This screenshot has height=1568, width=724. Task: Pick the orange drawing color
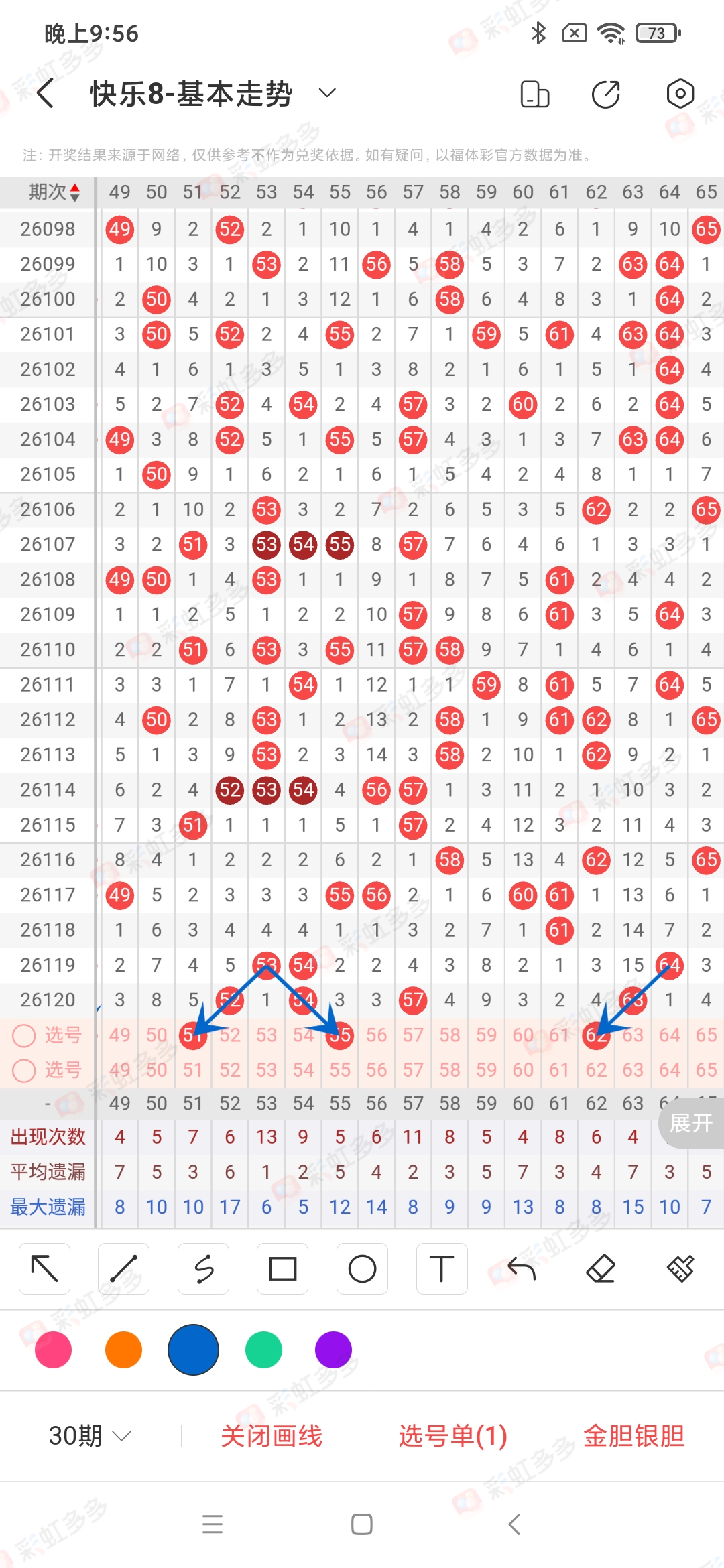[123, 1350]
